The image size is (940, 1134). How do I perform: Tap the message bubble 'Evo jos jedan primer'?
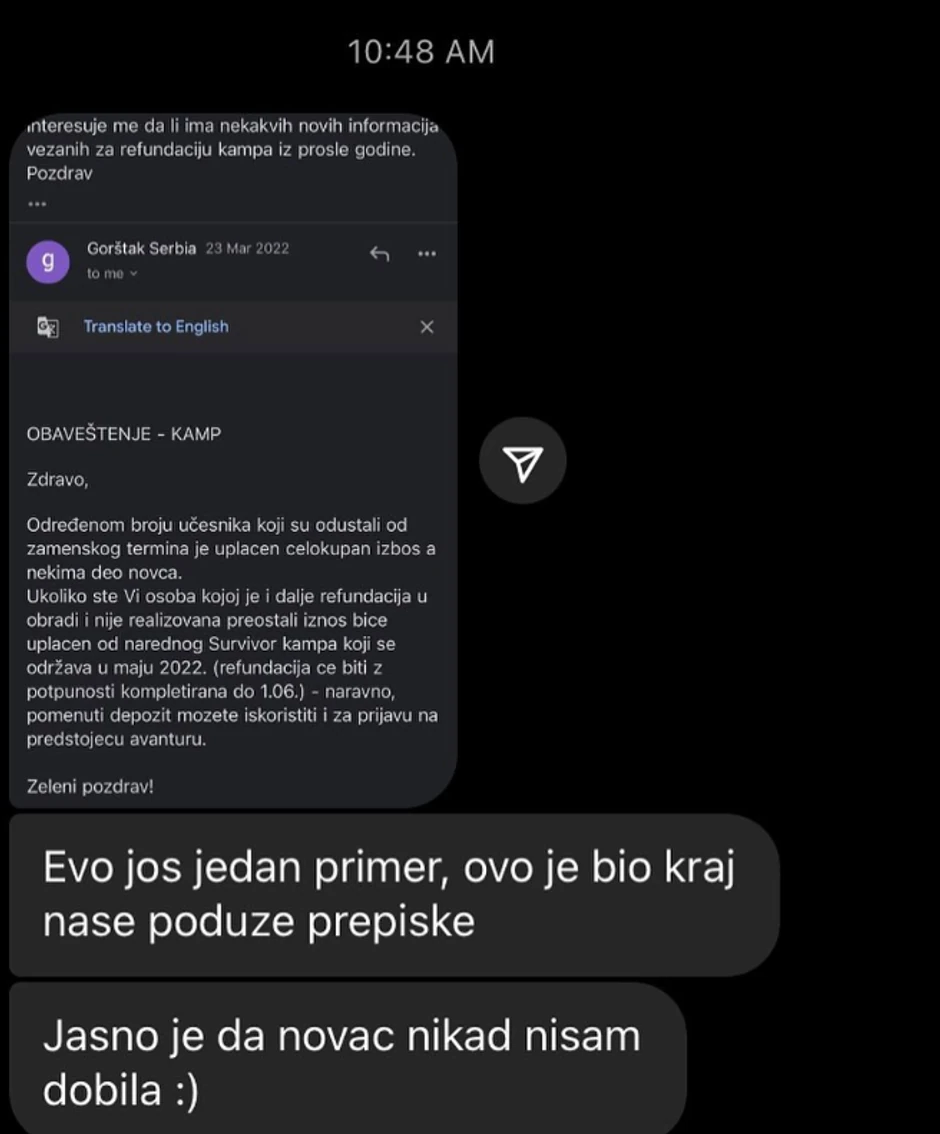pyautogui.click(x=388, y=893)
